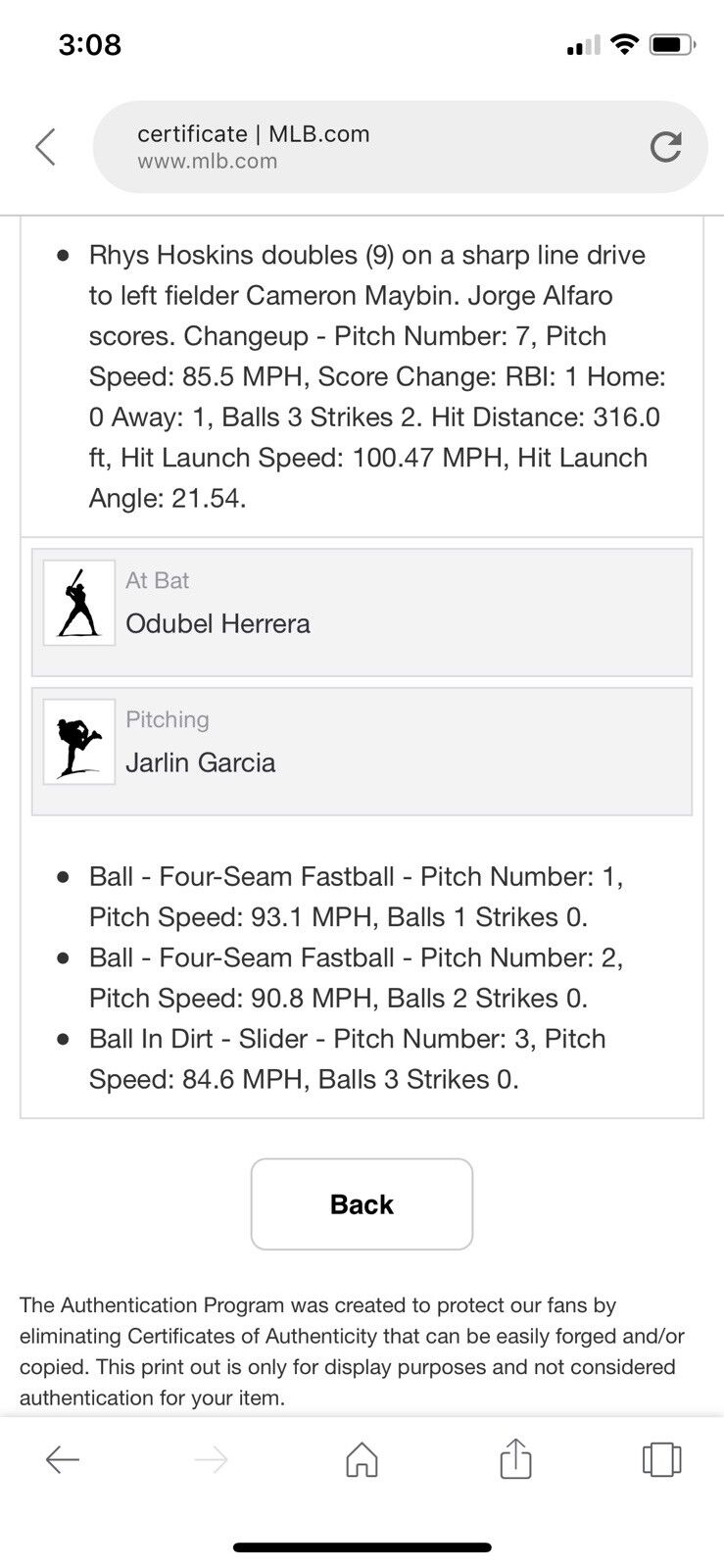Tap the battery indicator in the status bar
Viewport: 724px width, 1568px height.
click(673, 44)
